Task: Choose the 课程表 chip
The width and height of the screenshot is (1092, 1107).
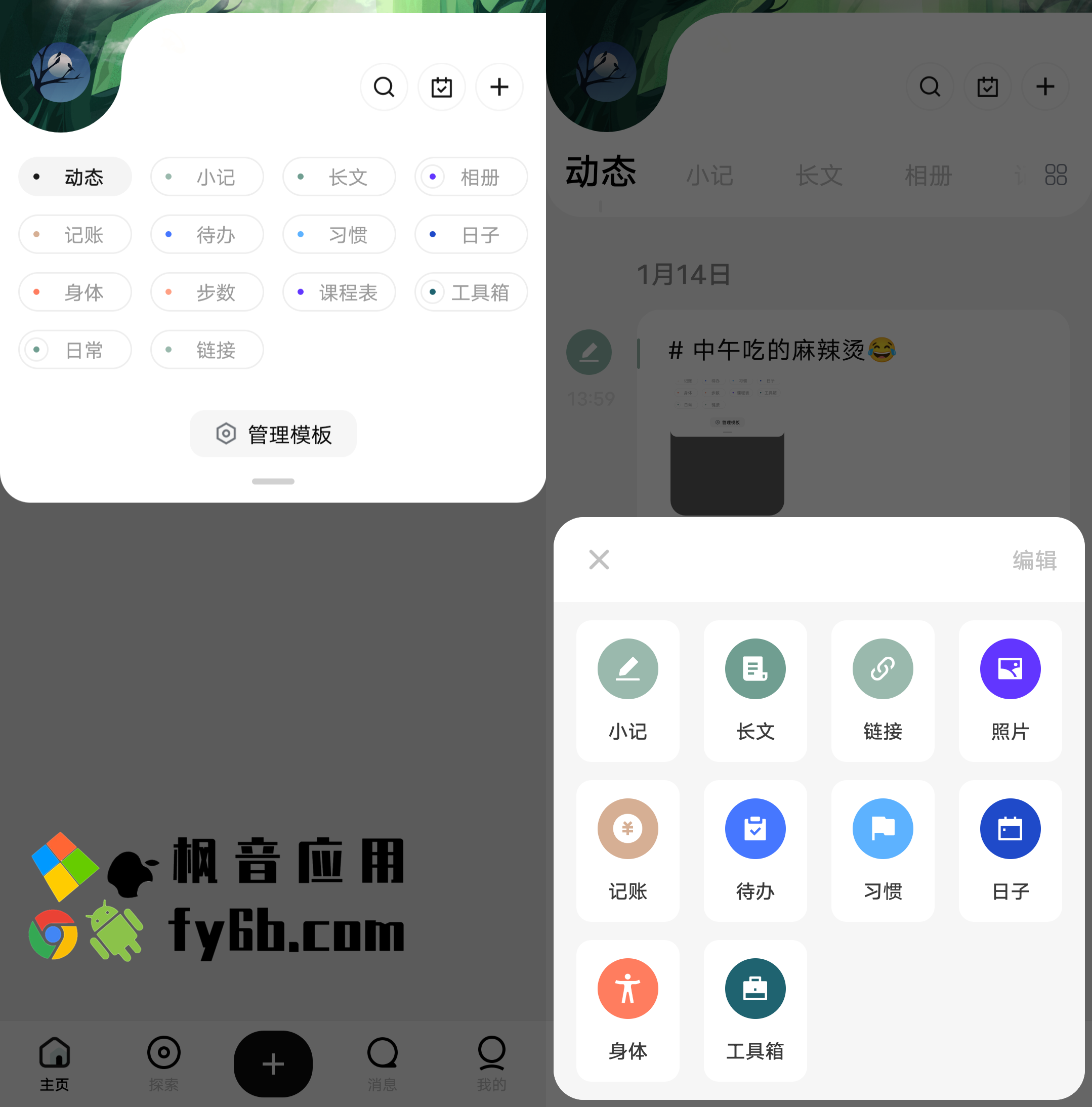Action: 339,292
